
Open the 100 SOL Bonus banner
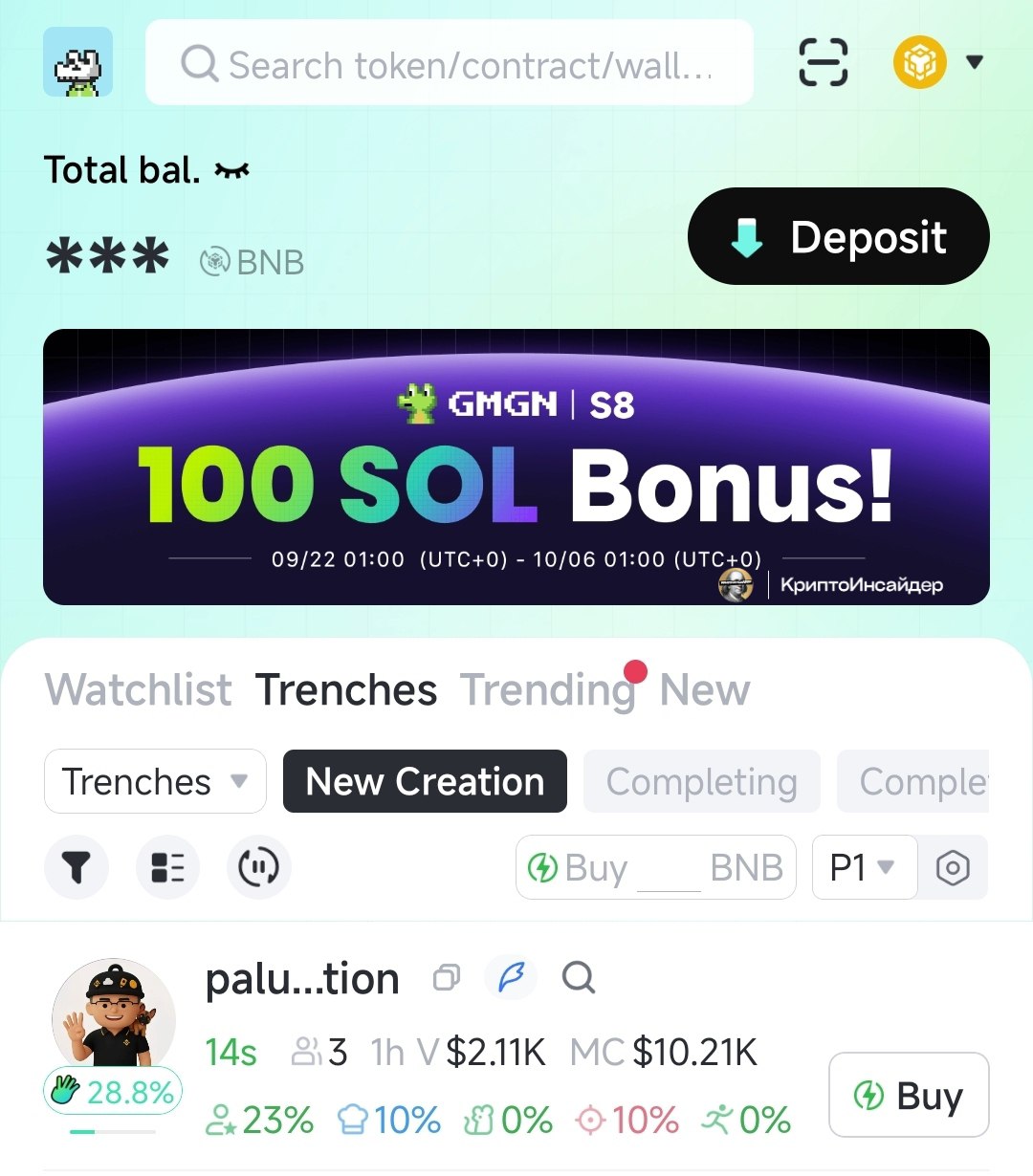pyautogui.click(x=516, y=467)
